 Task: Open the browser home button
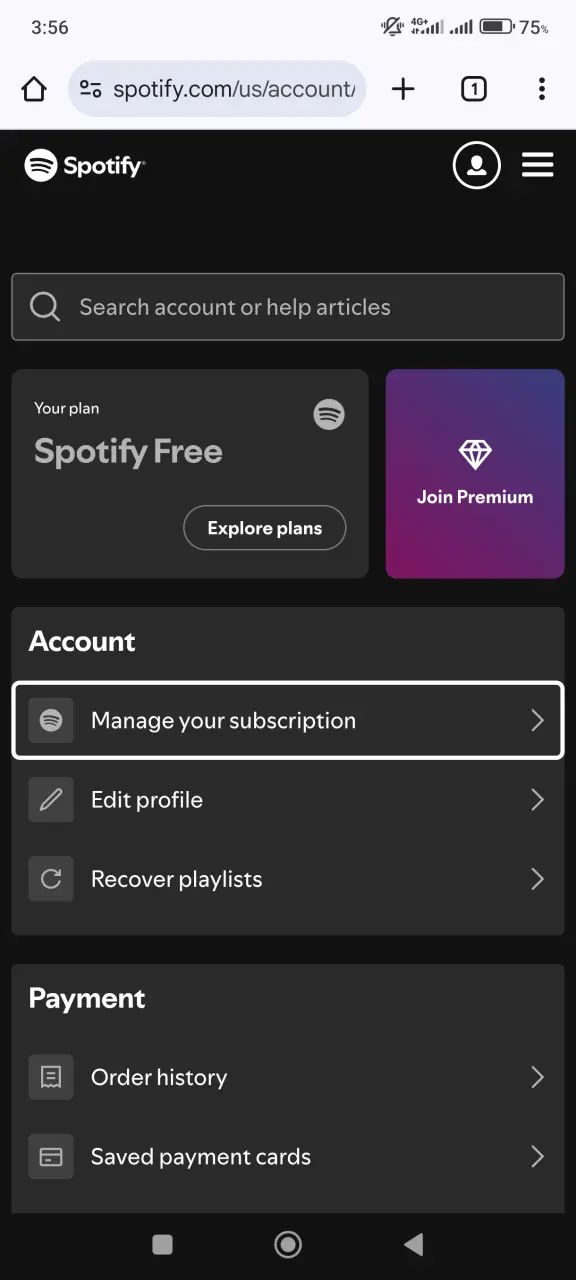coord(34,89)
